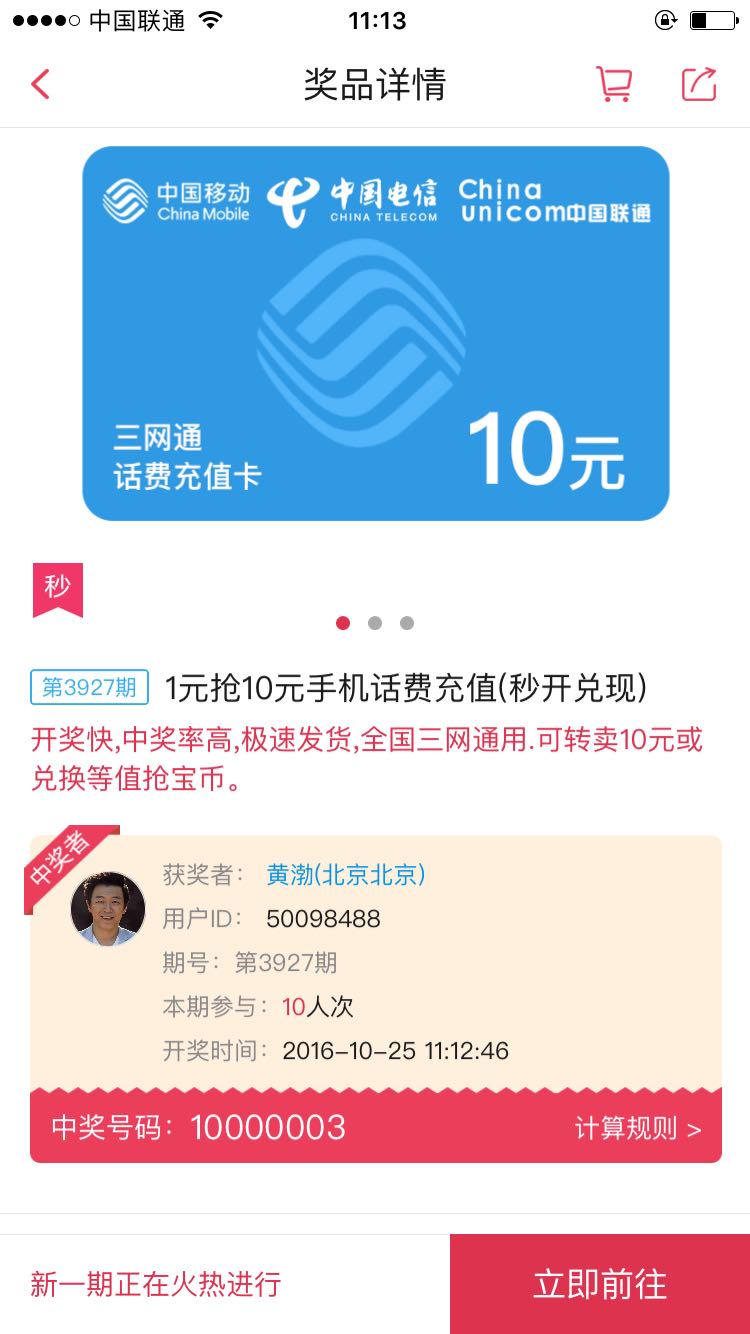The image size is (750, 1334).
Task: Open the 10元 recharge card image
Action: [x=375, y=333]
